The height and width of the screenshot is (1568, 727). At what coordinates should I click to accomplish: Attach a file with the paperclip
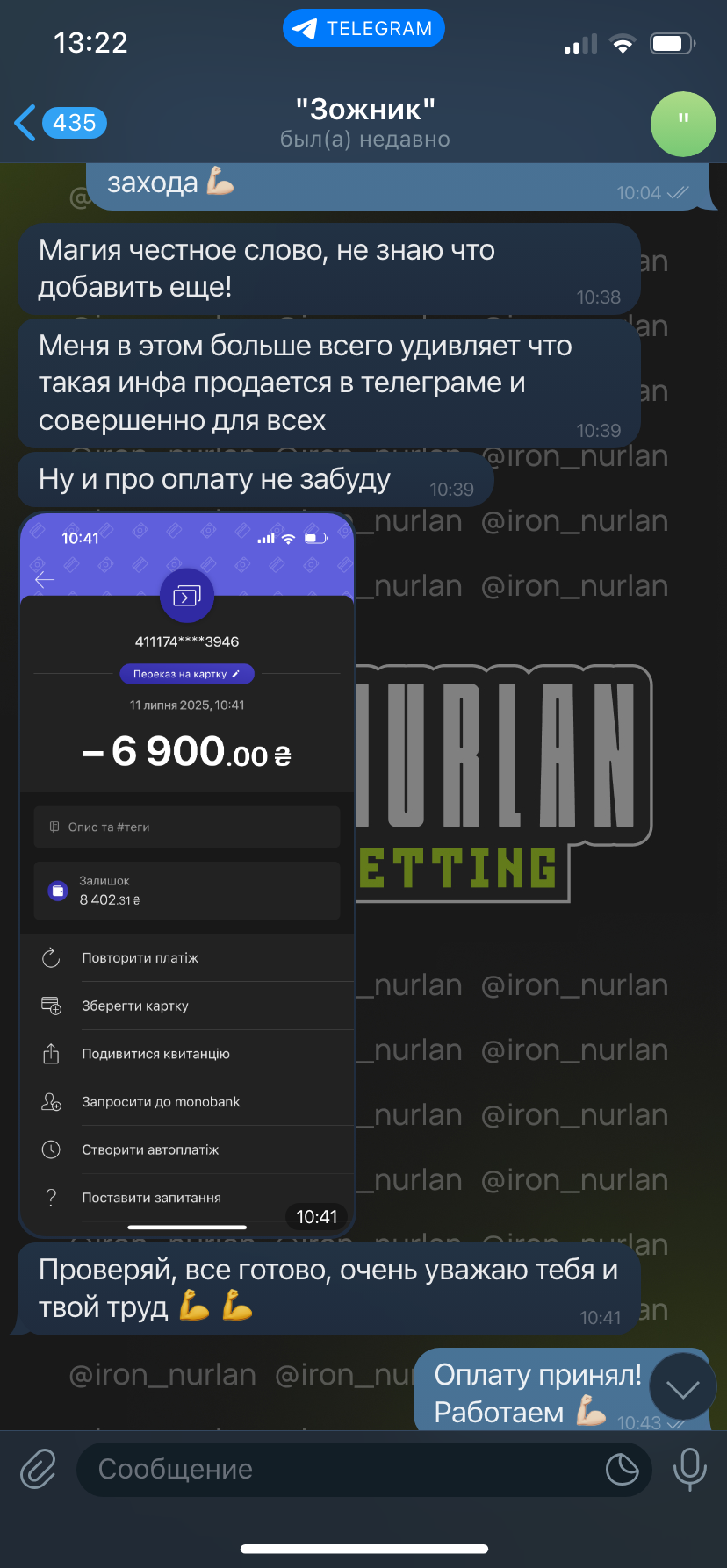[39, 1469]
